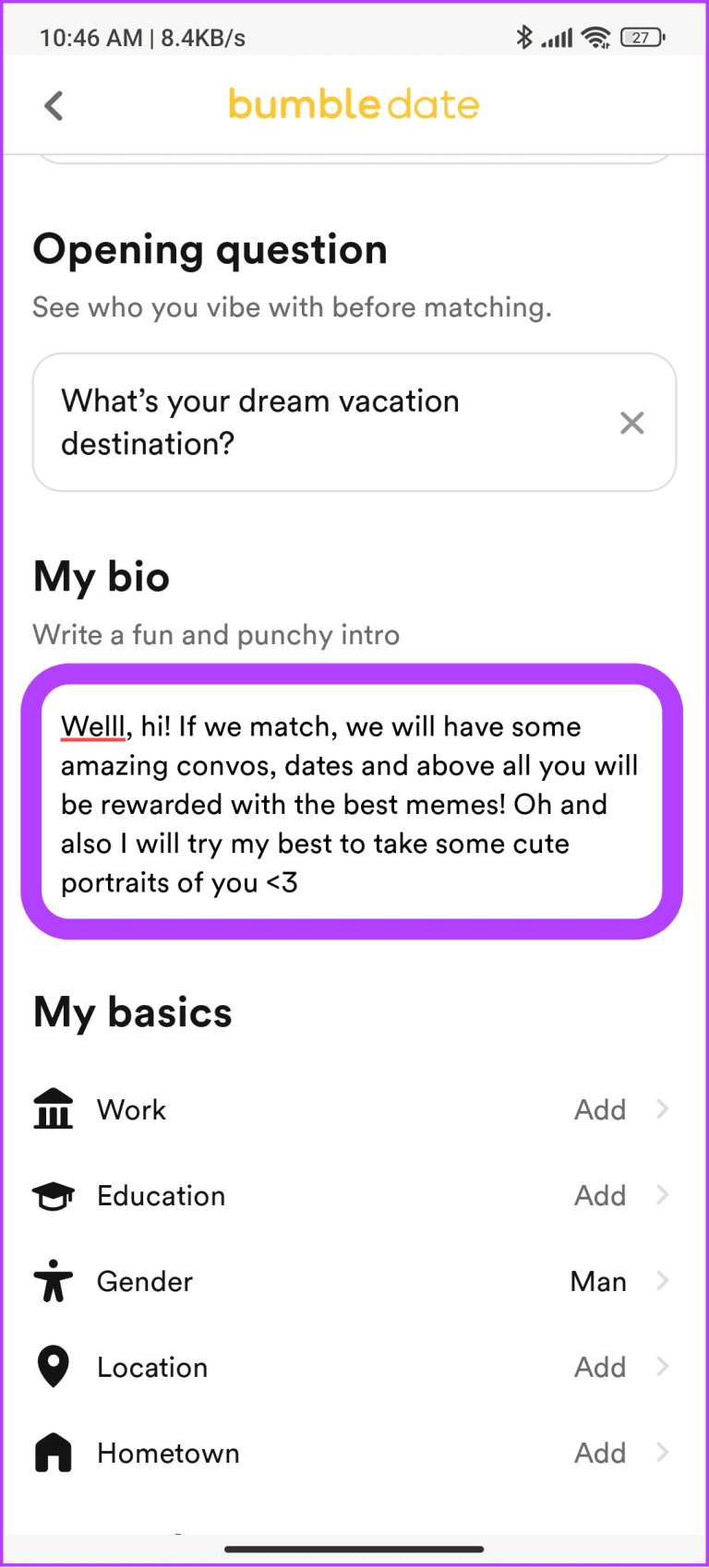Tap the Wi-Fi icon in the status bar
This screenshot has height=1568, width=709.
click(x=596, y=37)
